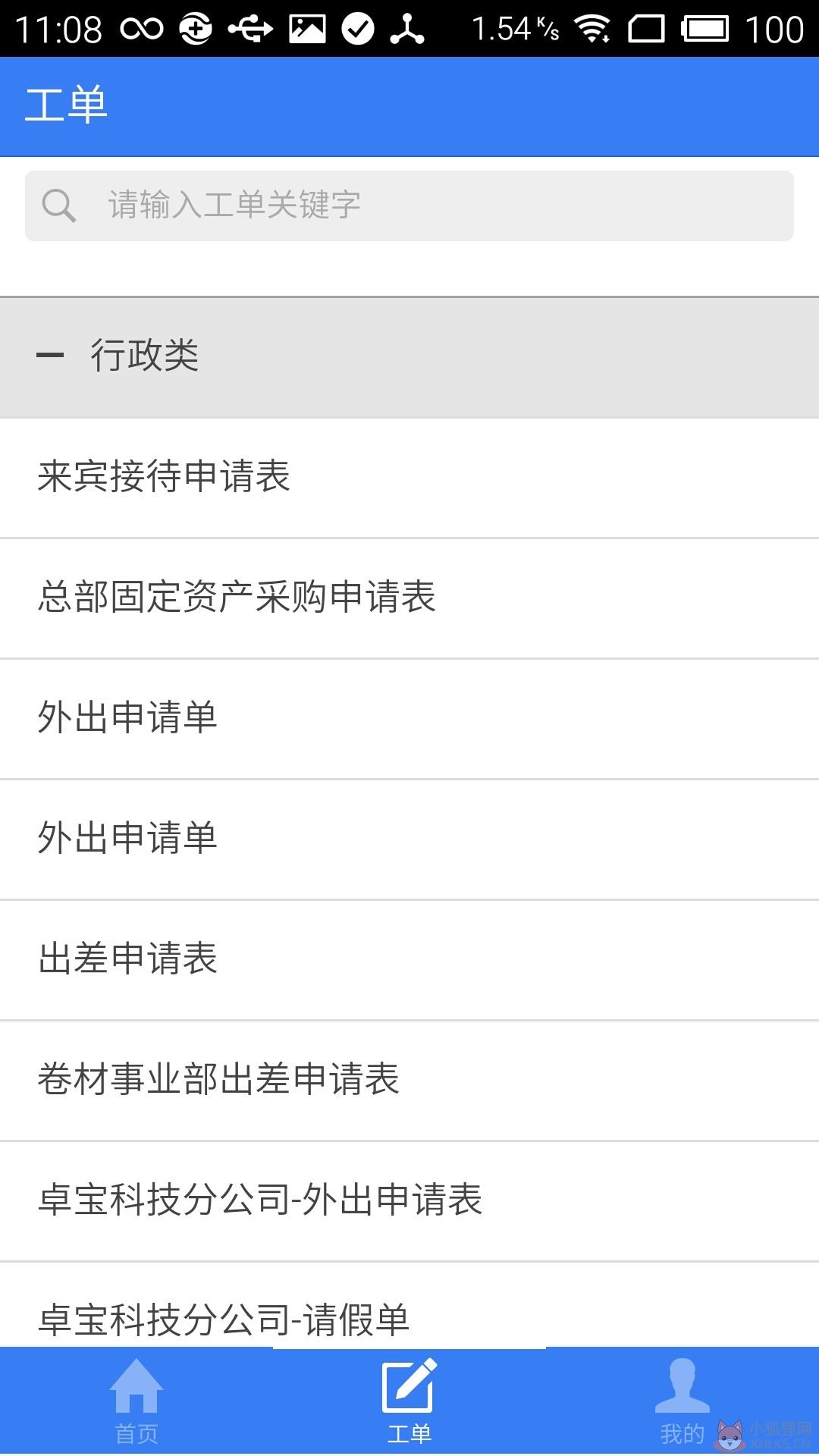Viewport: 819px width, 1456px height.
Task: Switch to the 首页 tab
Action: point(136,1401)
